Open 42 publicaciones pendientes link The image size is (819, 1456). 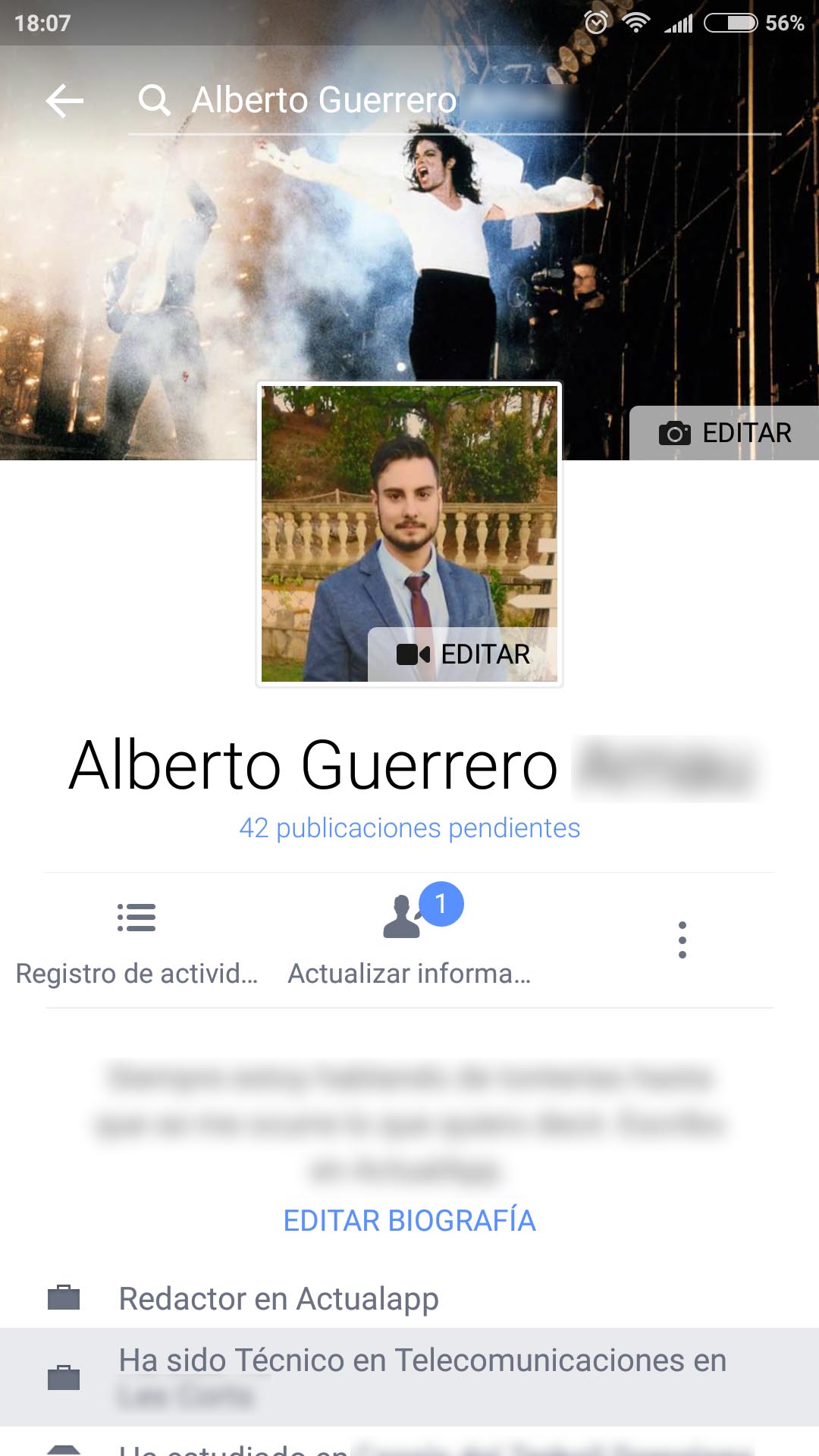point(409,828)
